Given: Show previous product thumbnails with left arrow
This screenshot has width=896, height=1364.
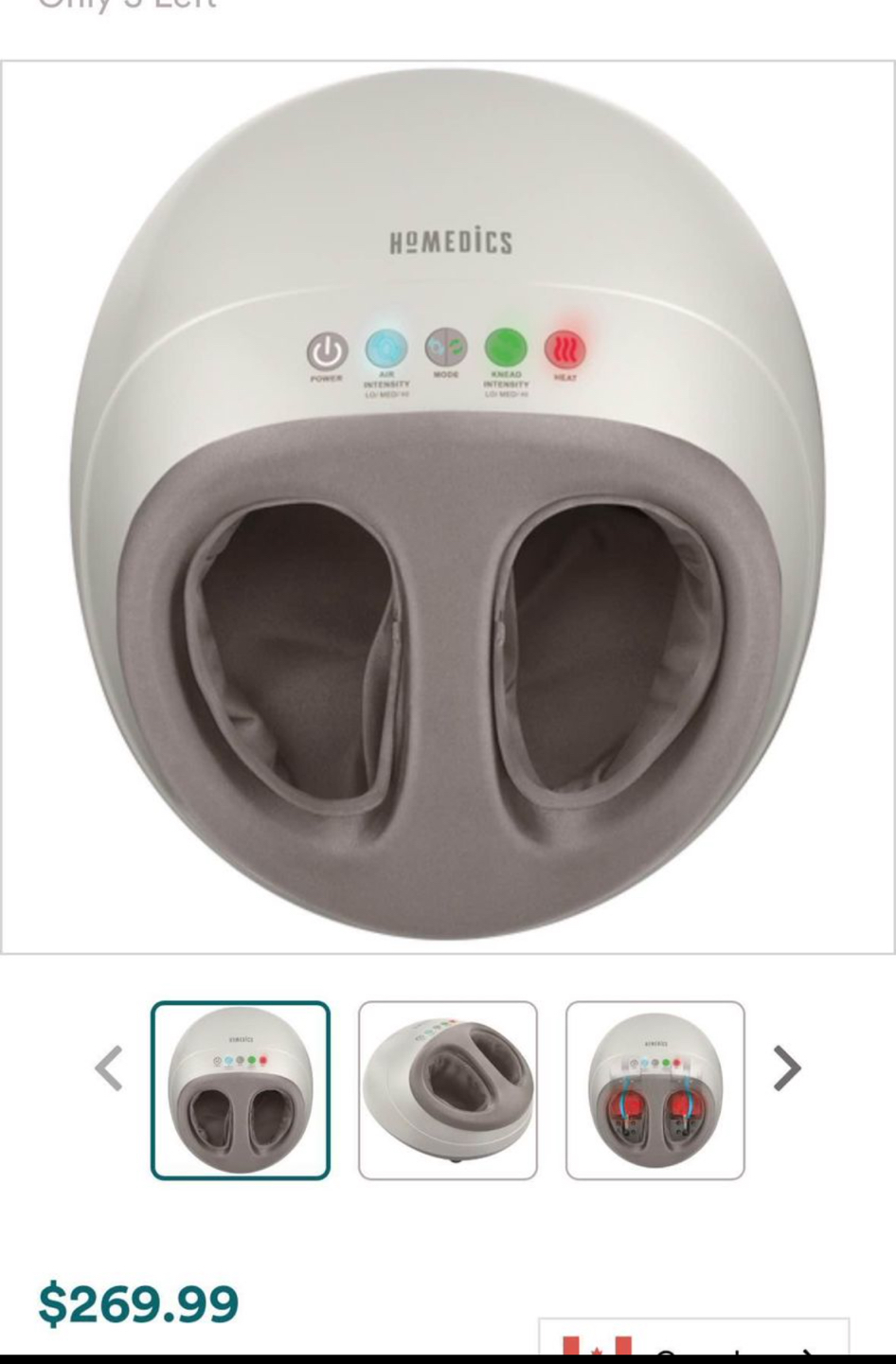Looking at the screenshot, I should (x=109, y=1068).
